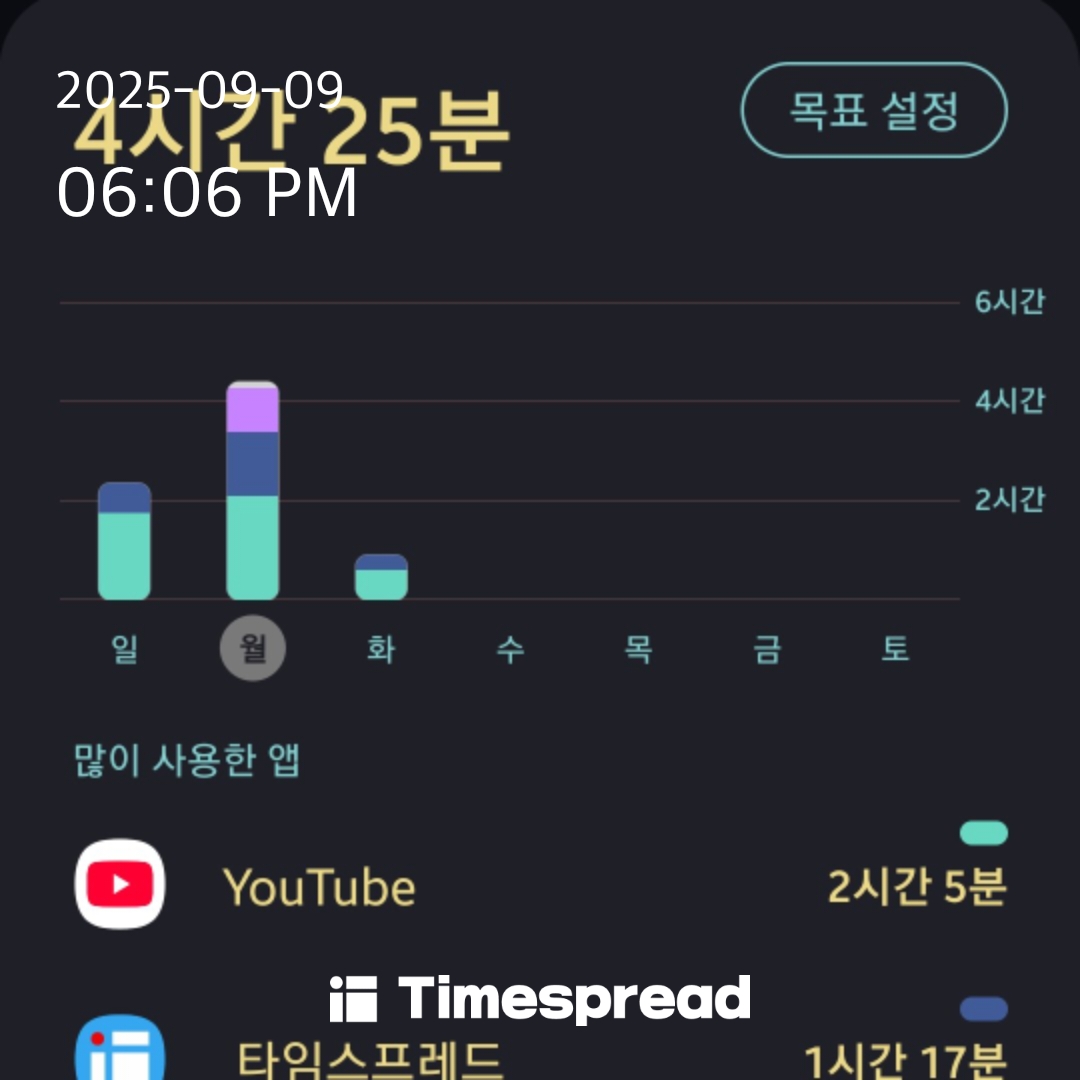Select 일 (Sunday) on the chart
The height and width of the screenshot is (1080, 1080).
(x=125, y=650)
